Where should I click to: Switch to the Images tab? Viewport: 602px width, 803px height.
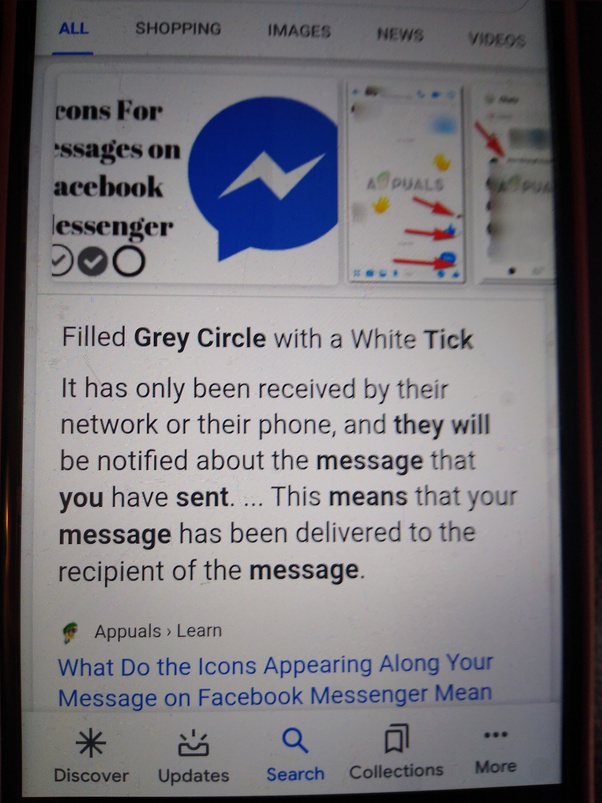pos(298,31)
